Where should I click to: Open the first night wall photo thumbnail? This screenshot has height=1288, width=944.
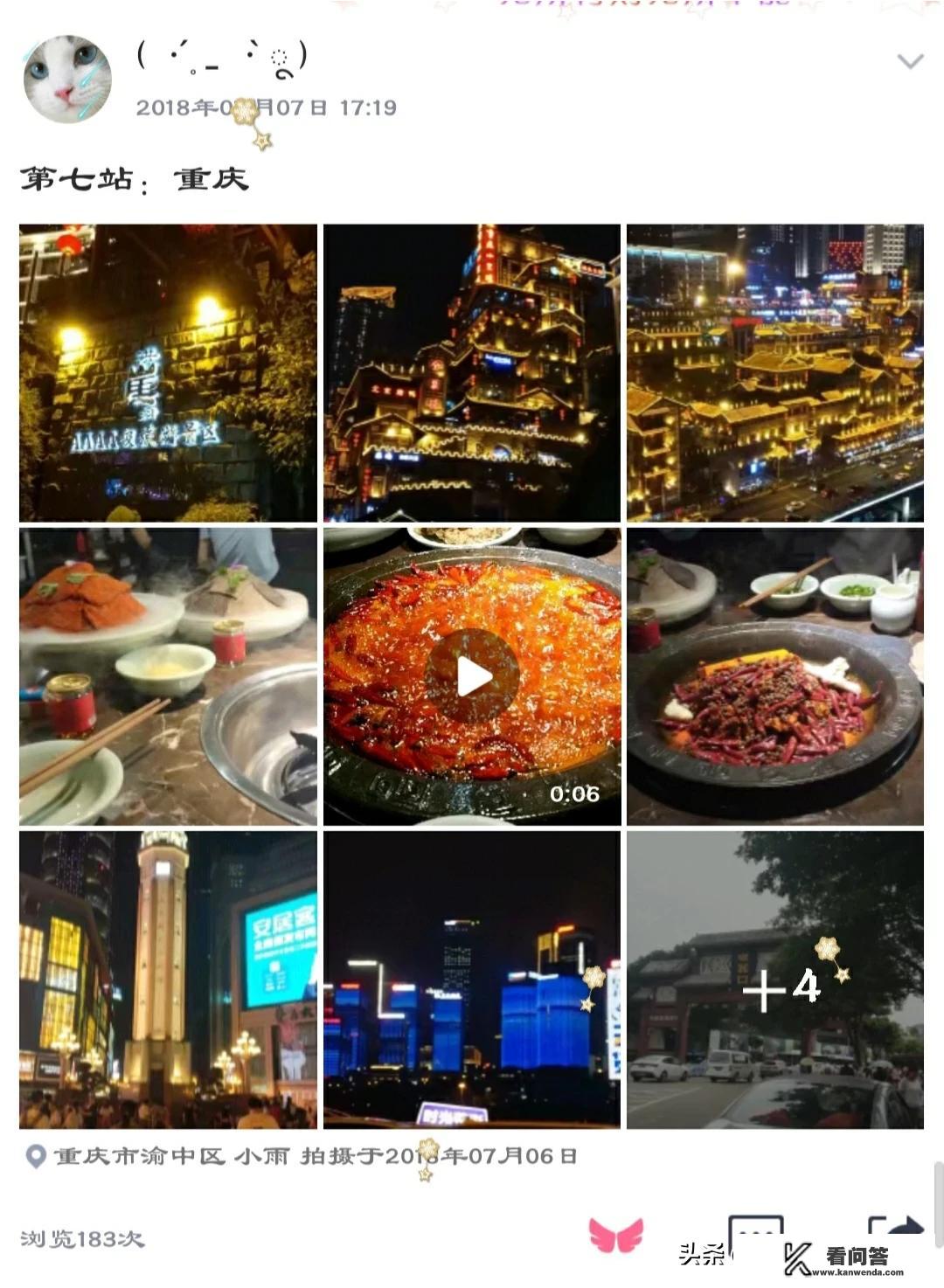[166, 371]
